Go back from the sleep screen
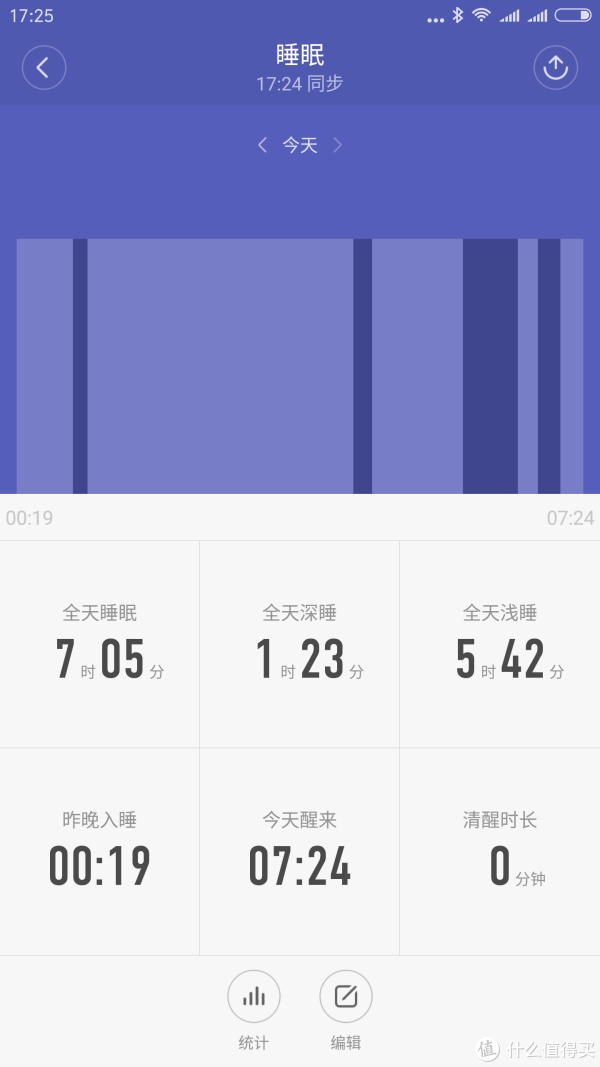Image resolution: width=600 pixels, height=1067 pixels. (44, 67)
